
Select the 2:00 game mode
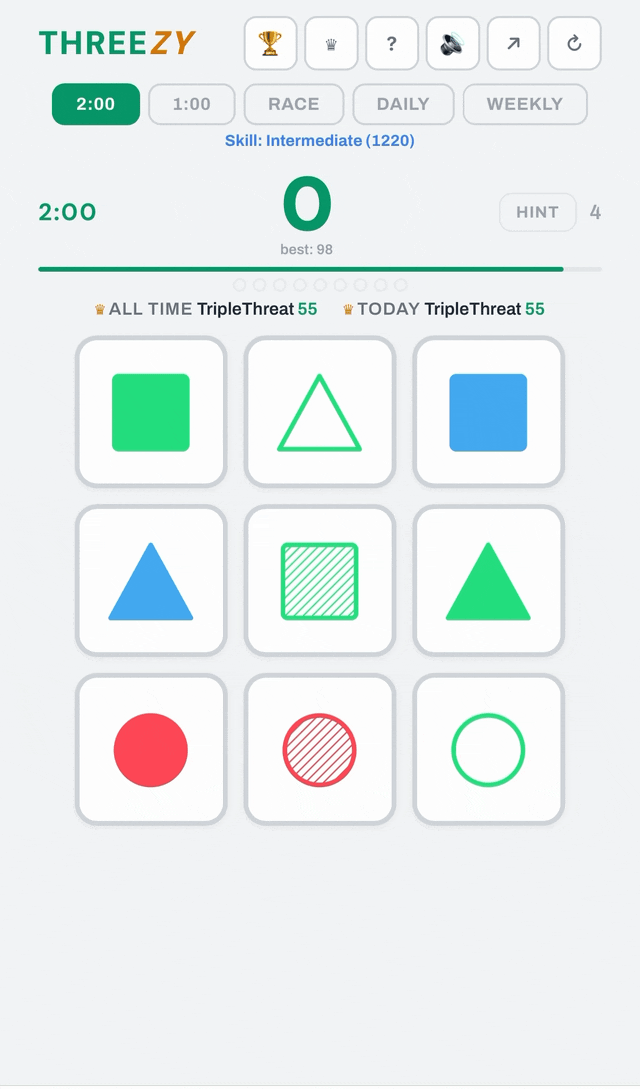point(96,104)
